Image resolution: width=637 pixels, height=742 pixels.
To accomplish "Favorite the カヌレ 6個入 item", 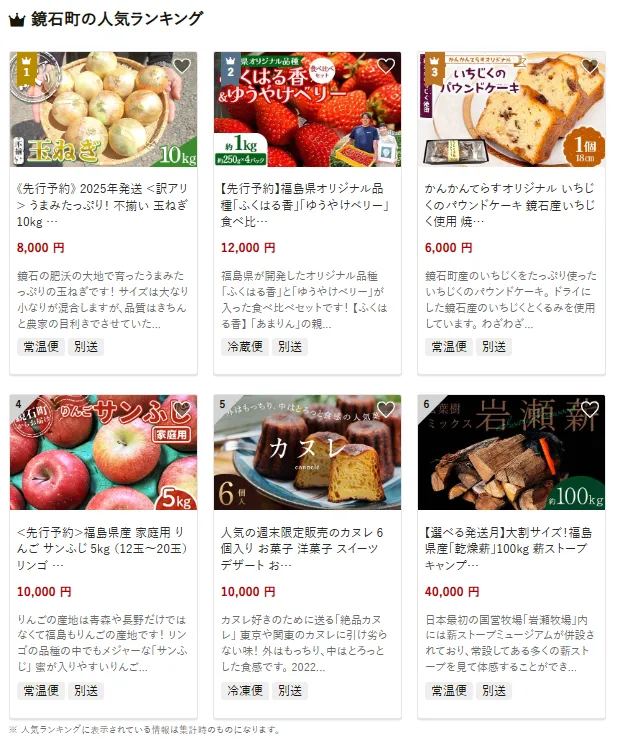I will [385, 409].
